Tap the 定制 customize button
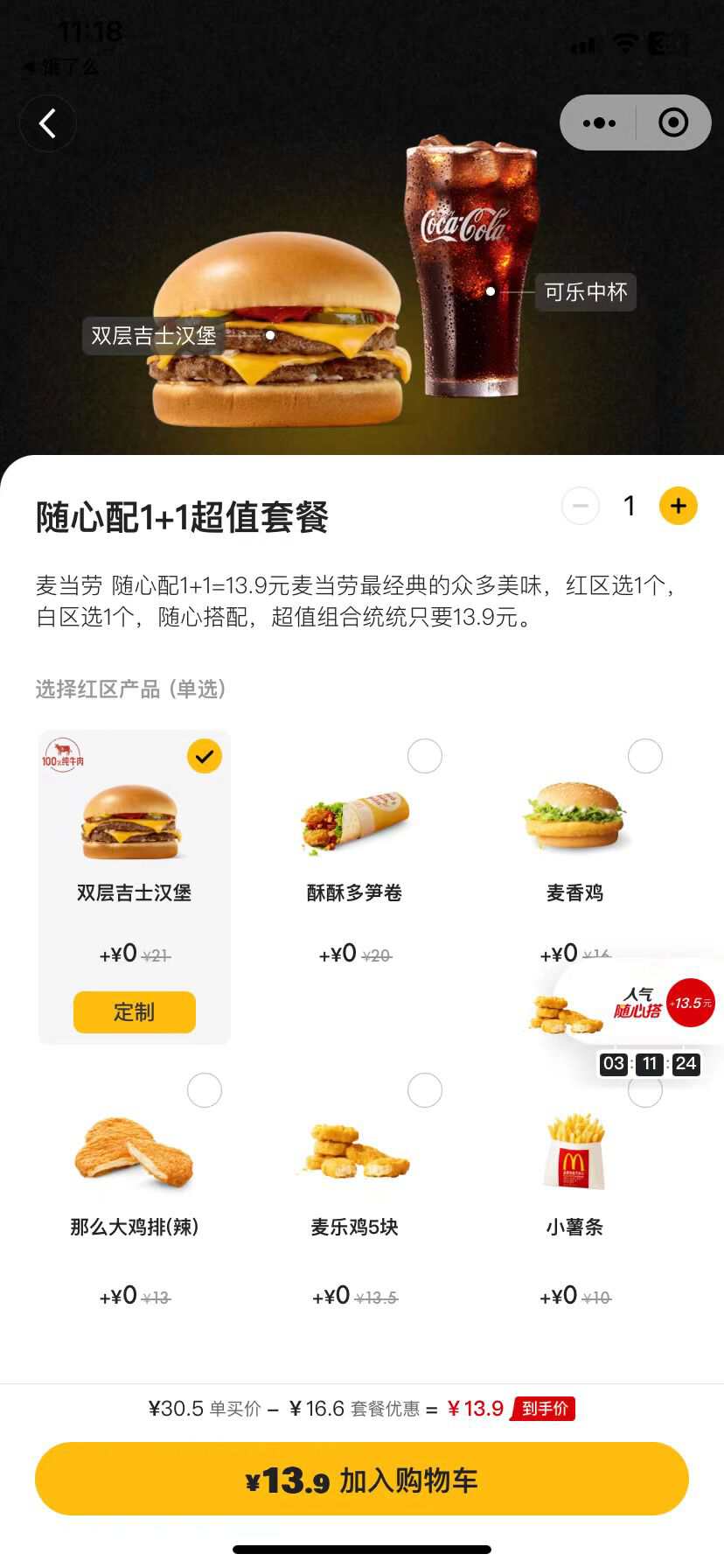 (133, 1012)
